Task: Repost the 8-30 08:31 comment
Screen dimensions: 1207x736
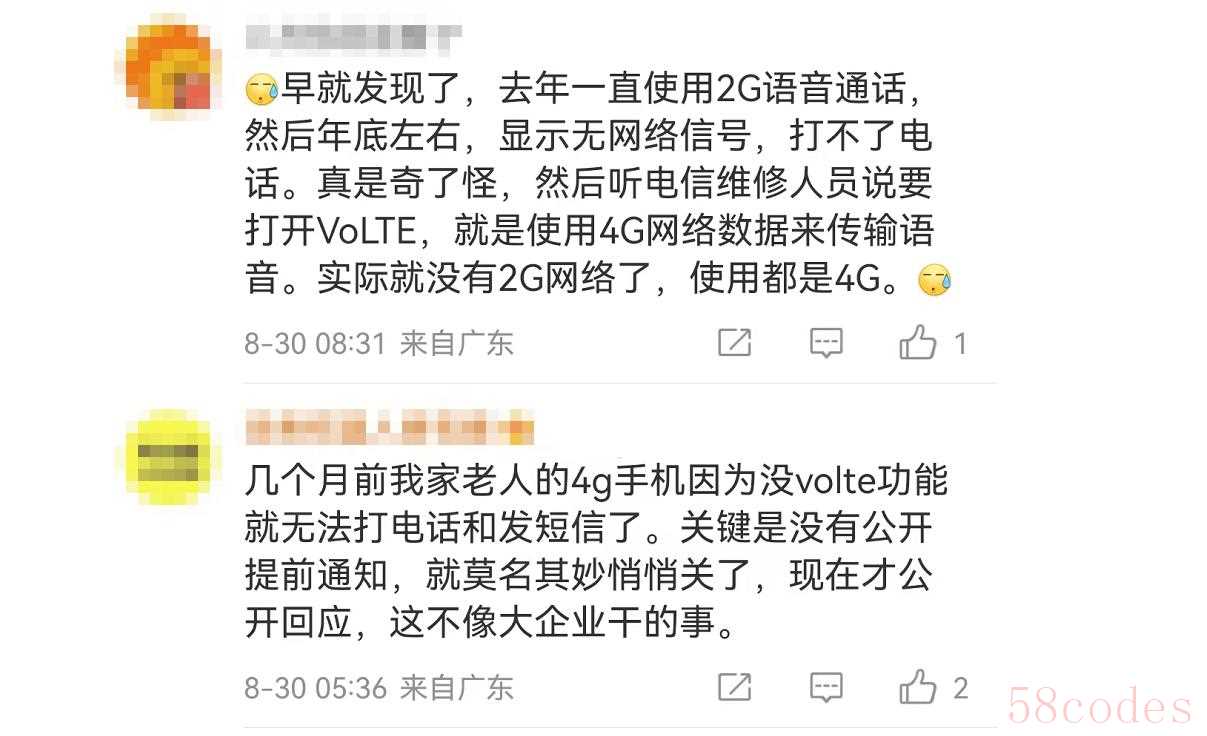Action: click(735, 344)
